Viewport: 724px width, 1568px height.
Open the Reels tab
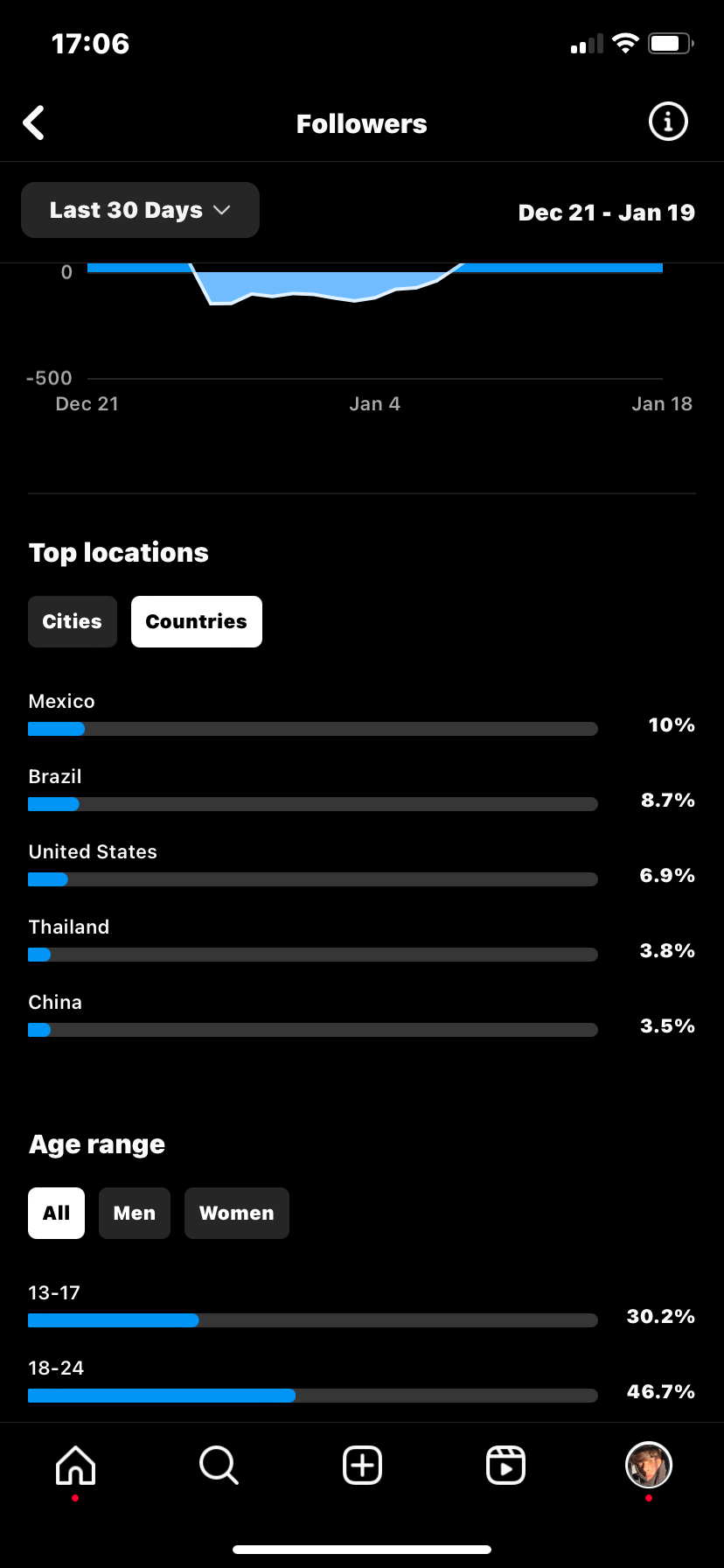(505, 1465)
